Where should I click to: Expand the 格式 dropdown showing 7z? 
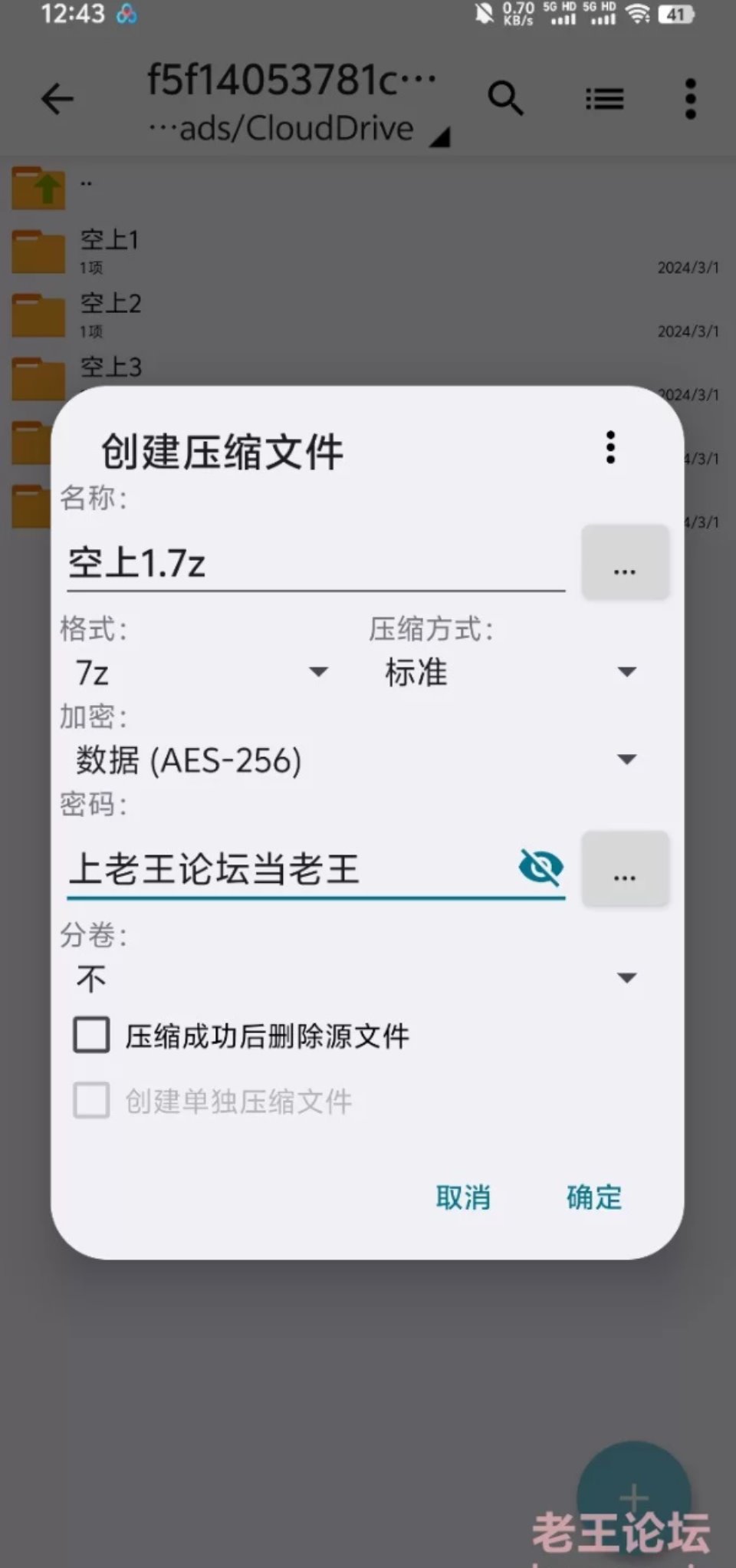(x=202, y=673)
